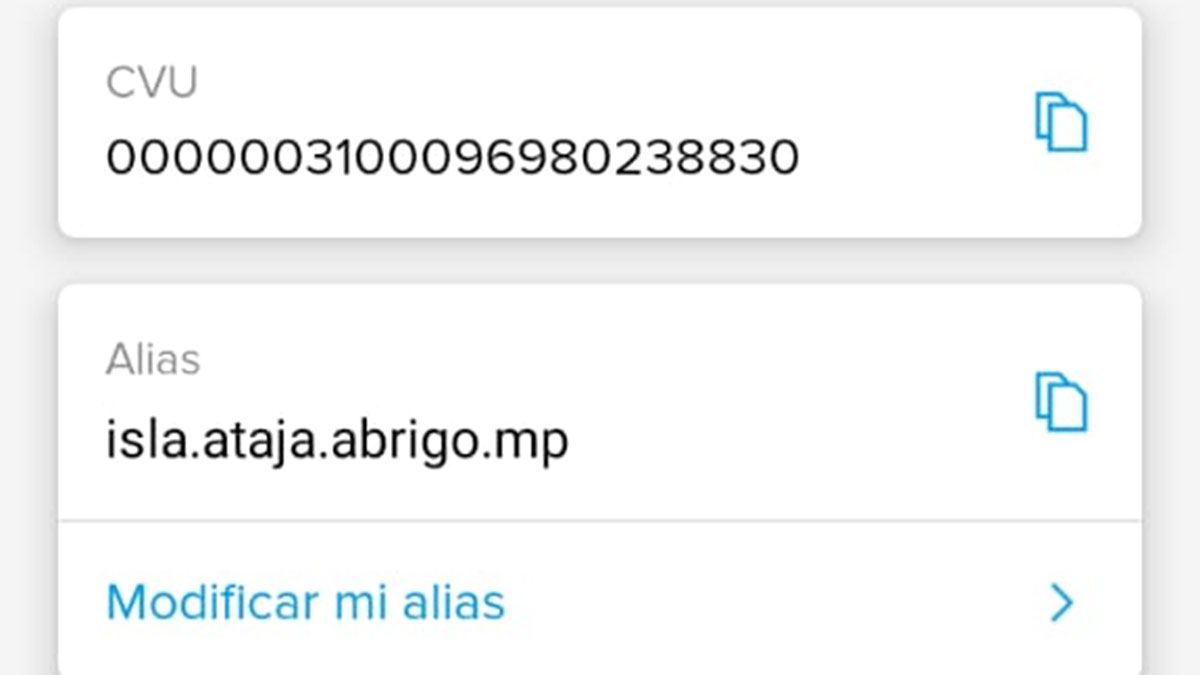The image size is (1200, 675).
Task: Open Modificar mi alias
Action: point(305,602)
